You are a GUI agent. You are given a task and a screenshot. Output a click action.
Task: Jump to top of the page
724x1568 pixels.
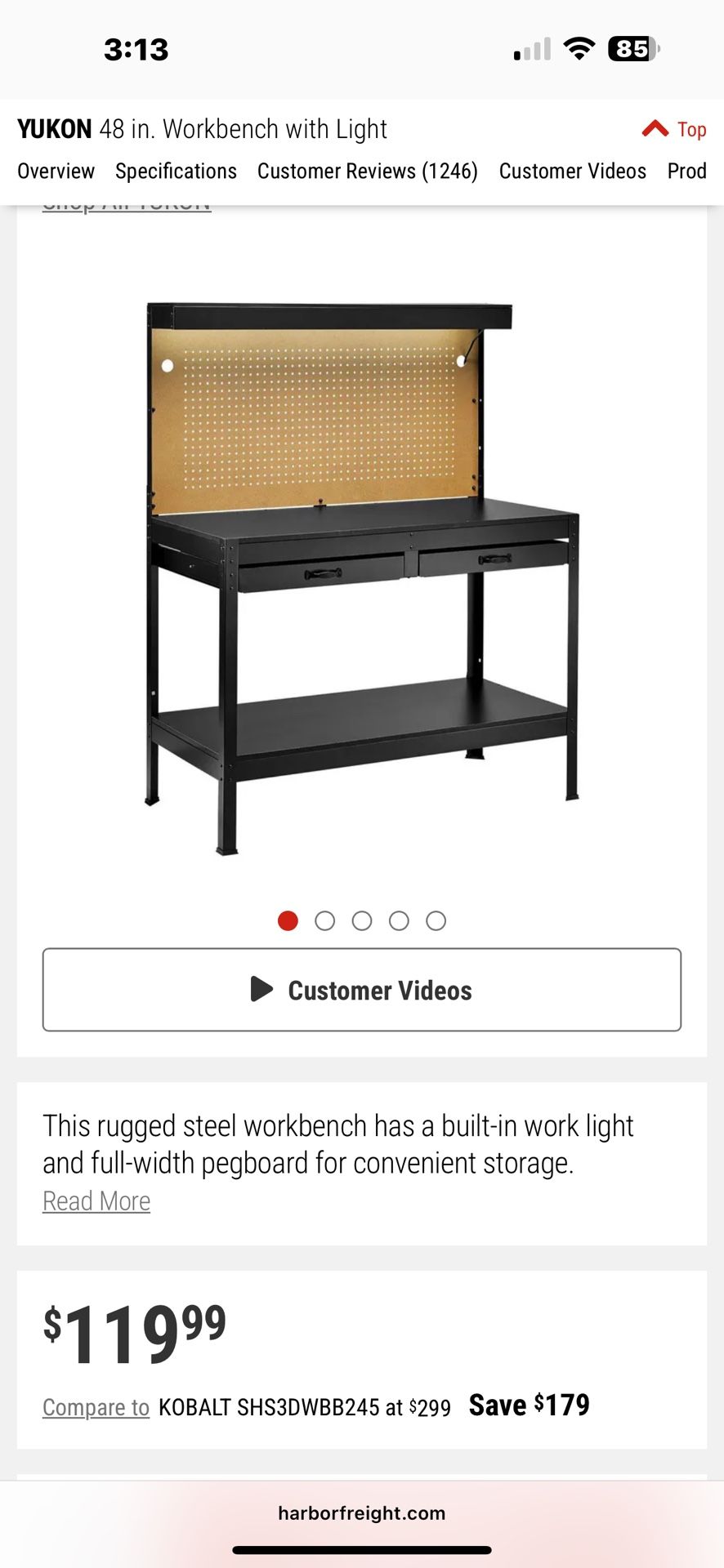pos(674,129)
